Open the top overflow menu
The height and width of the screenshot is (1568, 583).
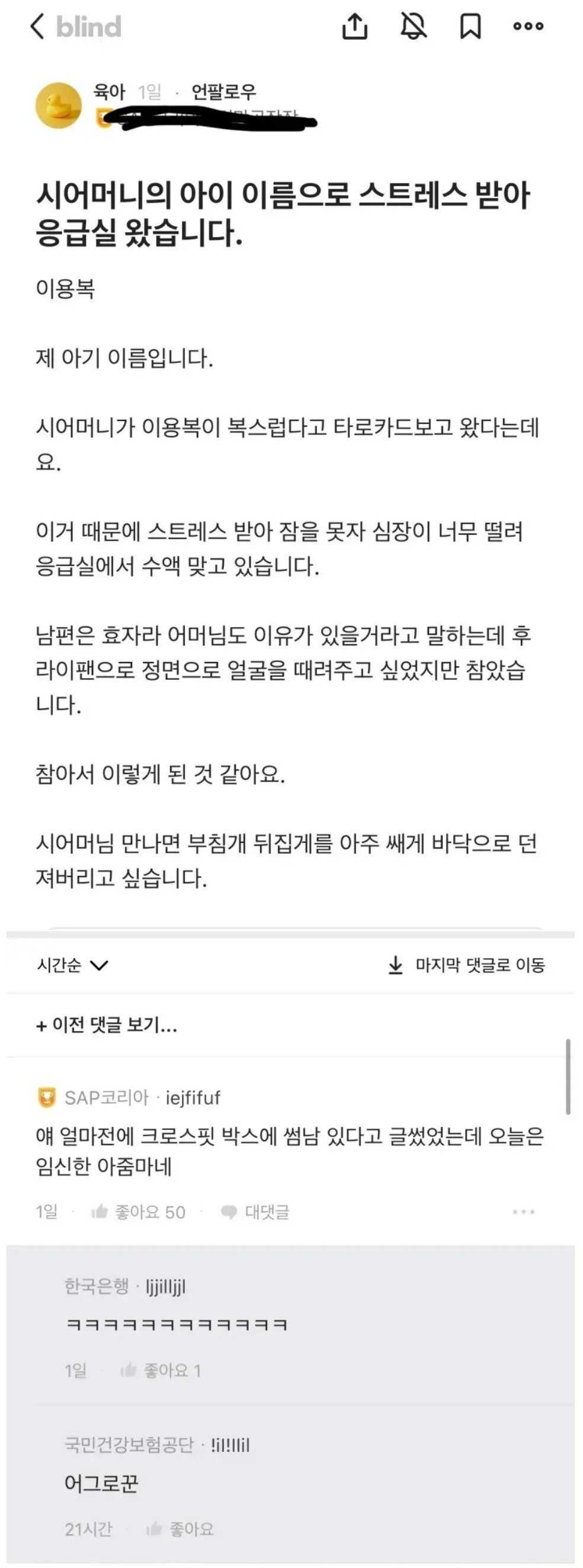point(528,27)
